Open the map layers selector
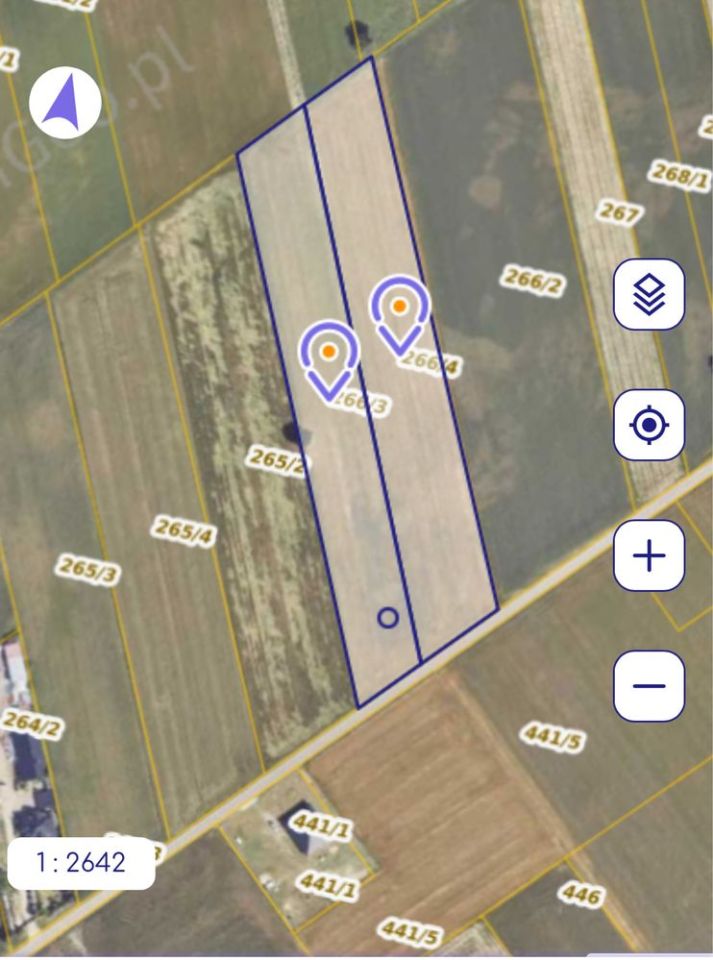713x960 pixels. click(x=649, y=294)
